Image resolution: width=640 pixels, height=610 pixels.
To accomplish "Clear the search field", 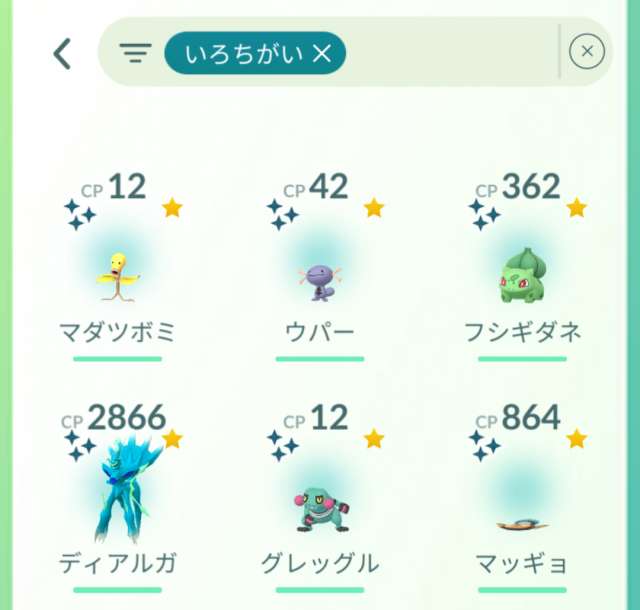I will click(587, 51).
